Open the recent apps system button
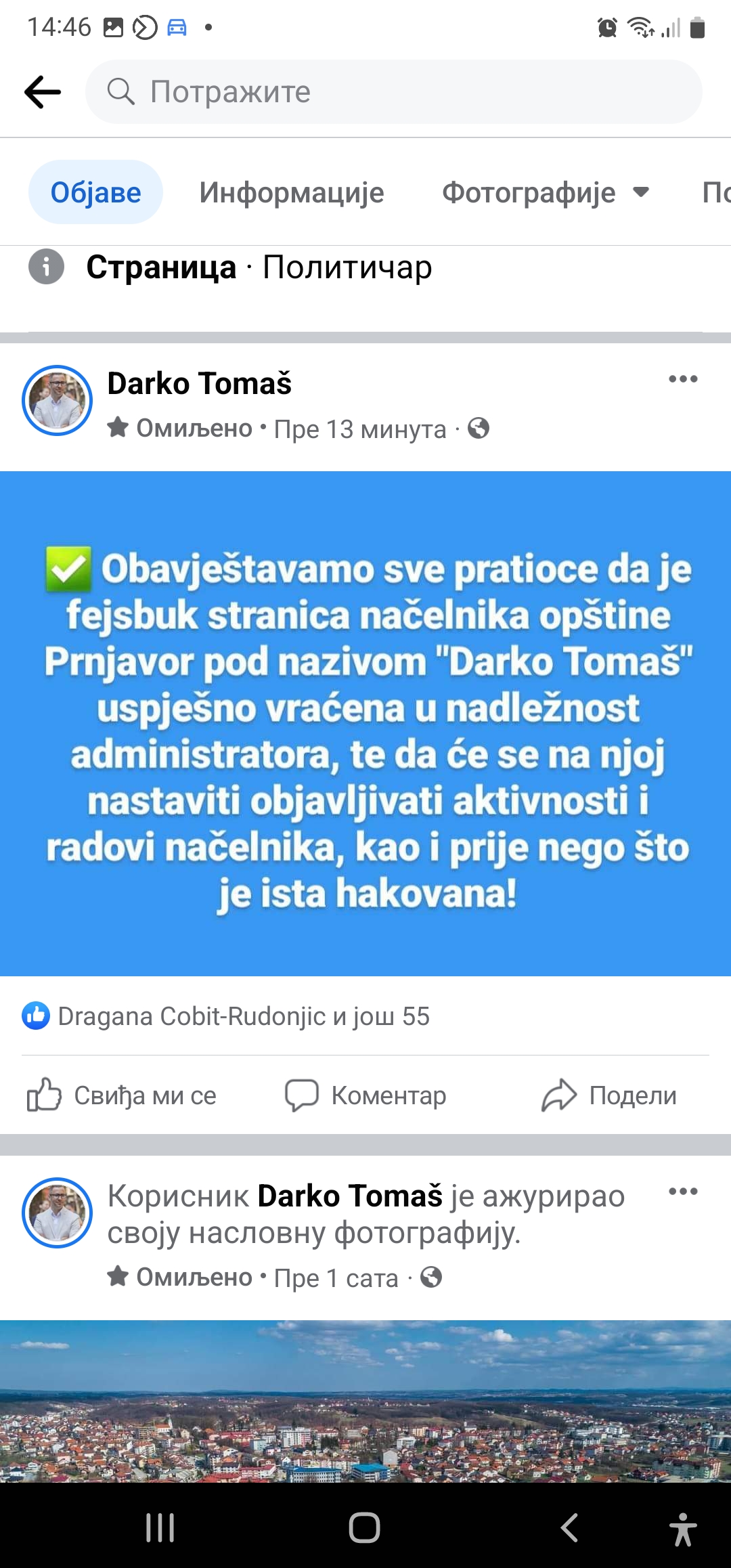 coord(160,1527)
